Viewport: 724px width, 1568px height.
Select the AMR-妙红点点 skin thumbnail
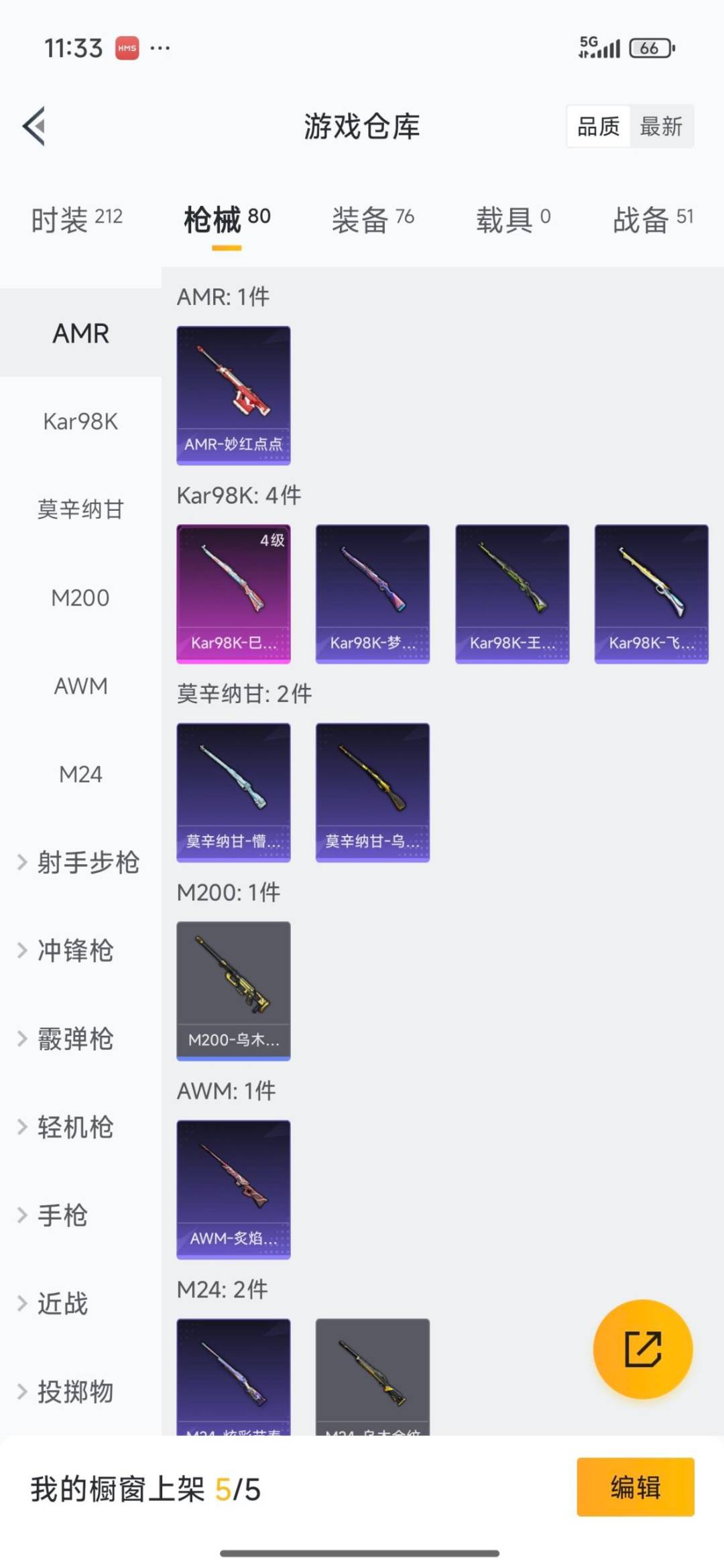coord(233,394)
